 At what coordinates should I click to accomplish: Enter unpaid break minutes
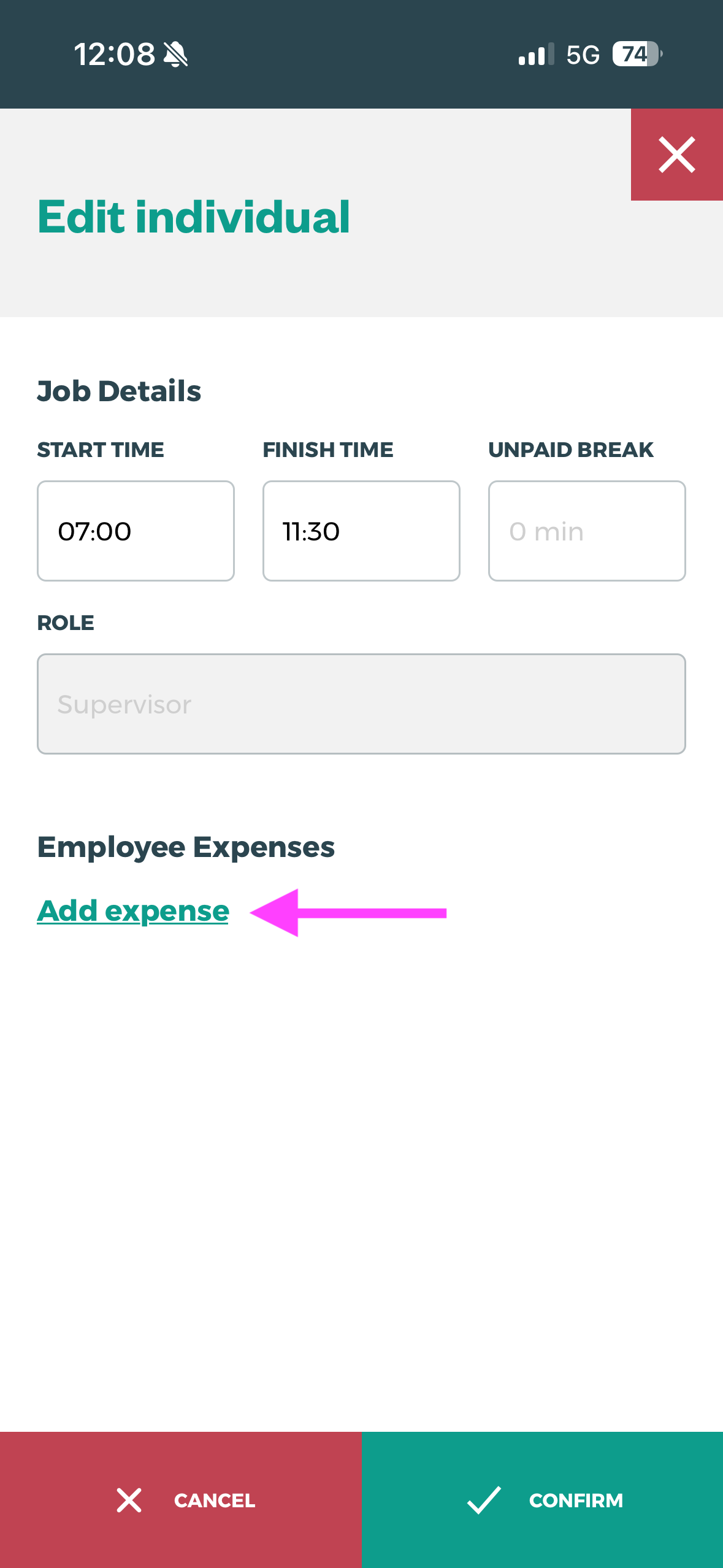point(586,531)
